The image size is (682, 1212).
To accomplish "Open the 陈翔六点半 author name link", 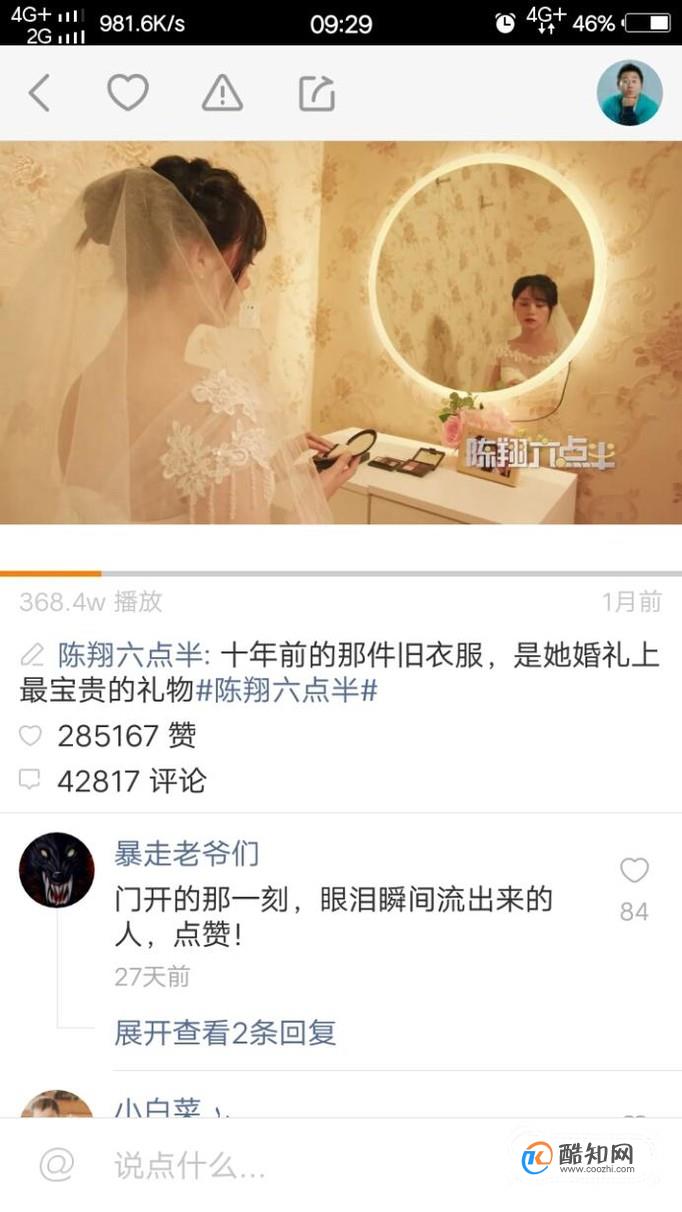I will [131, 656].
